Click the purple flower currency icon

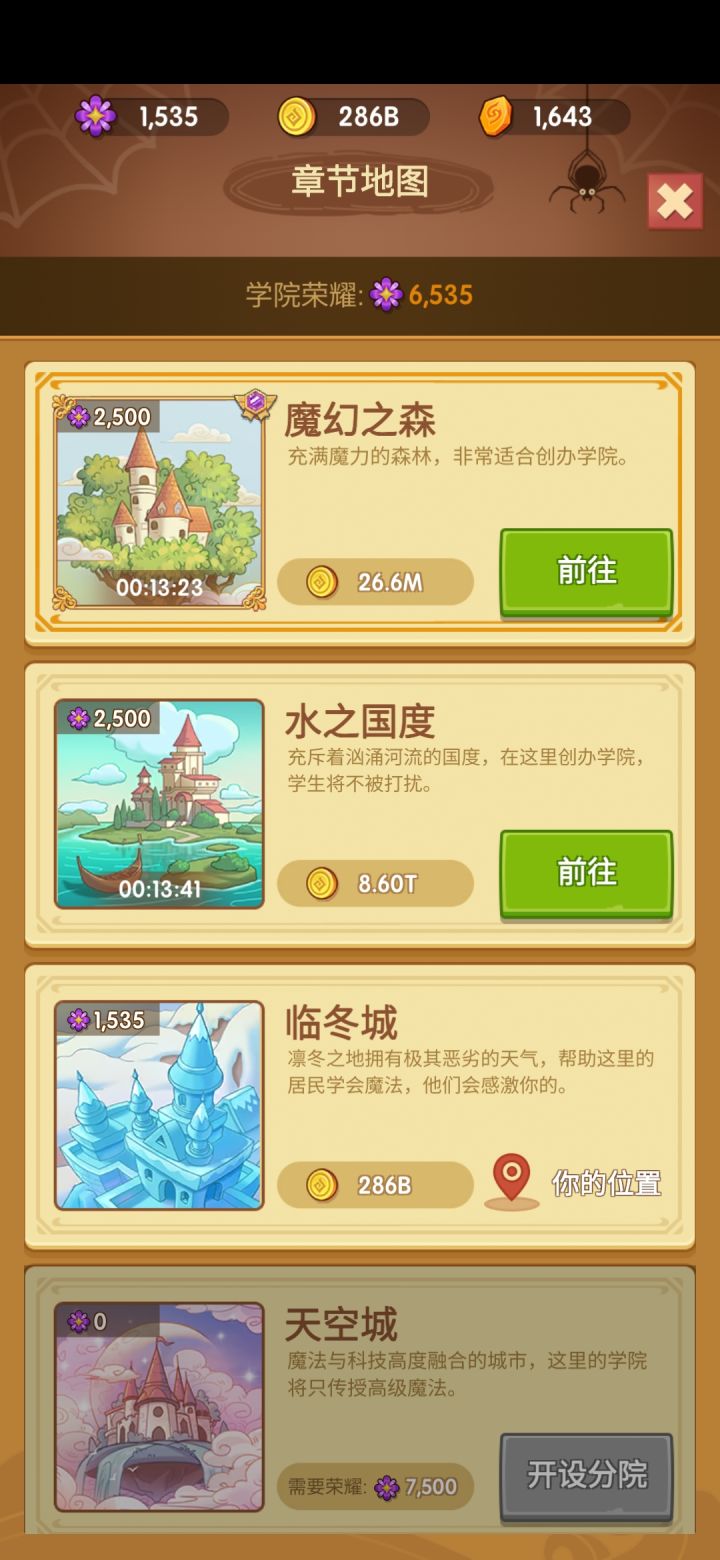pyautogui.click(x=94, y=116)
